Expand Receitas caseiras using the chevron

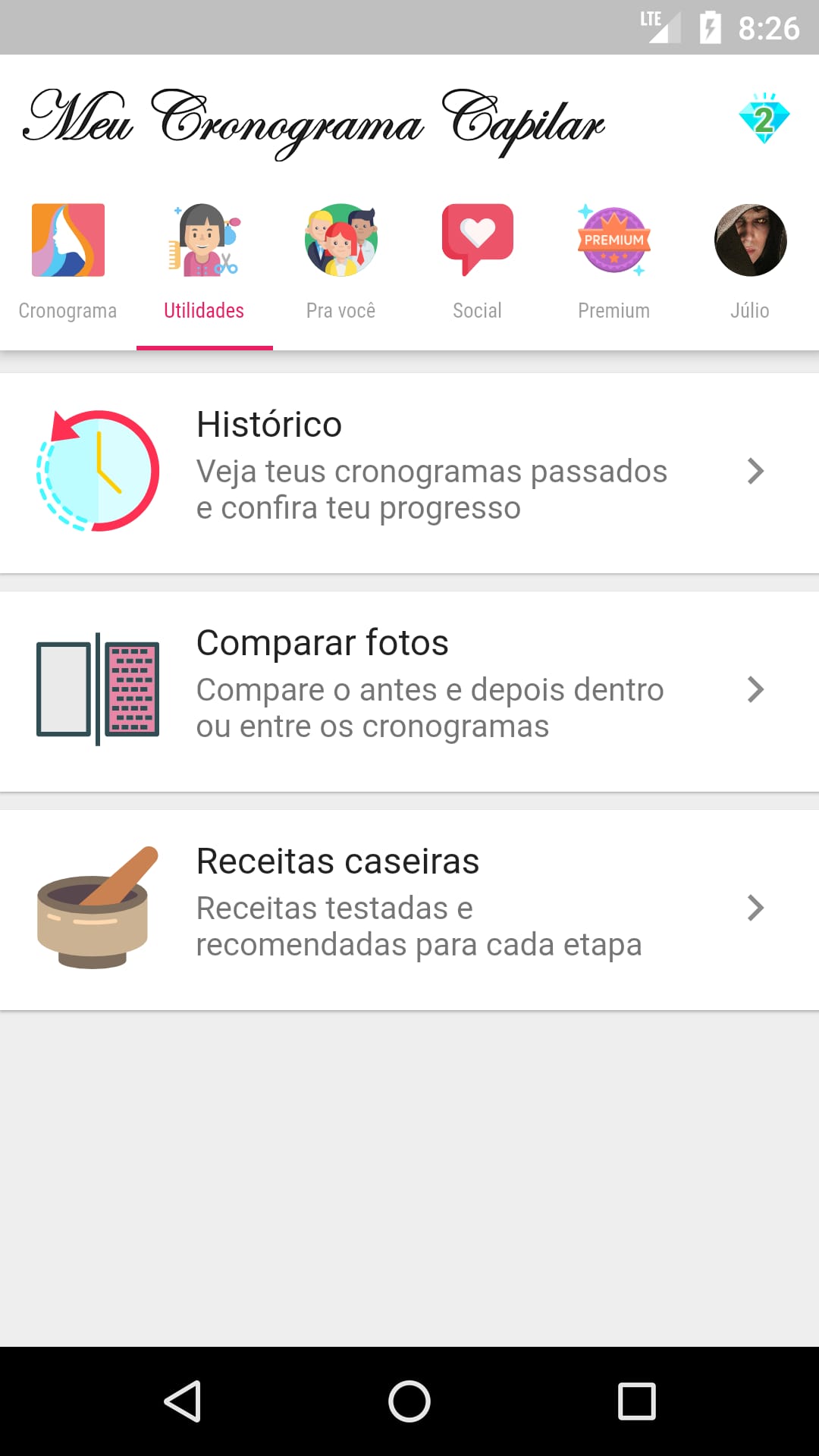pos(756,908)
